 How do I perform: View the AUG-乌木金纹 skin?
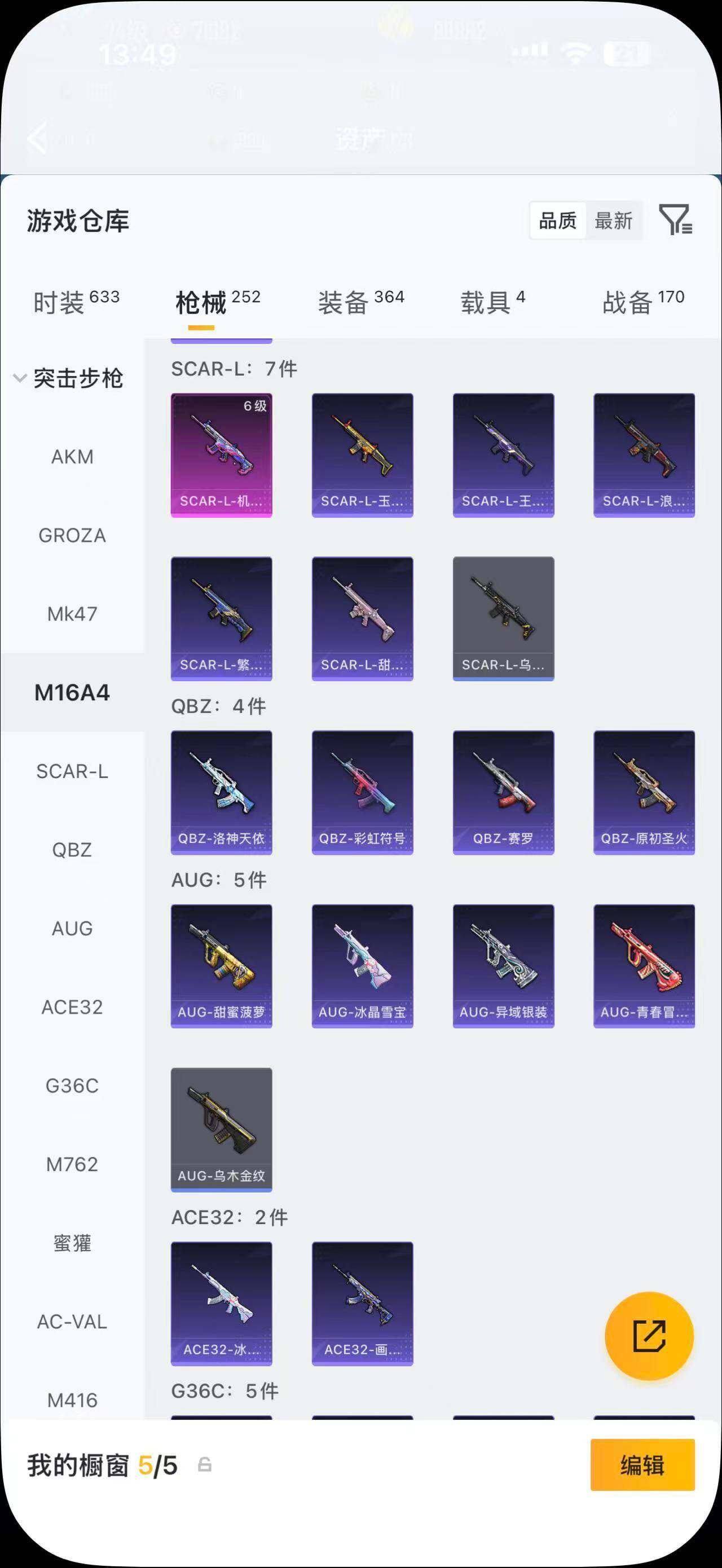click(x=222, y=1130)
